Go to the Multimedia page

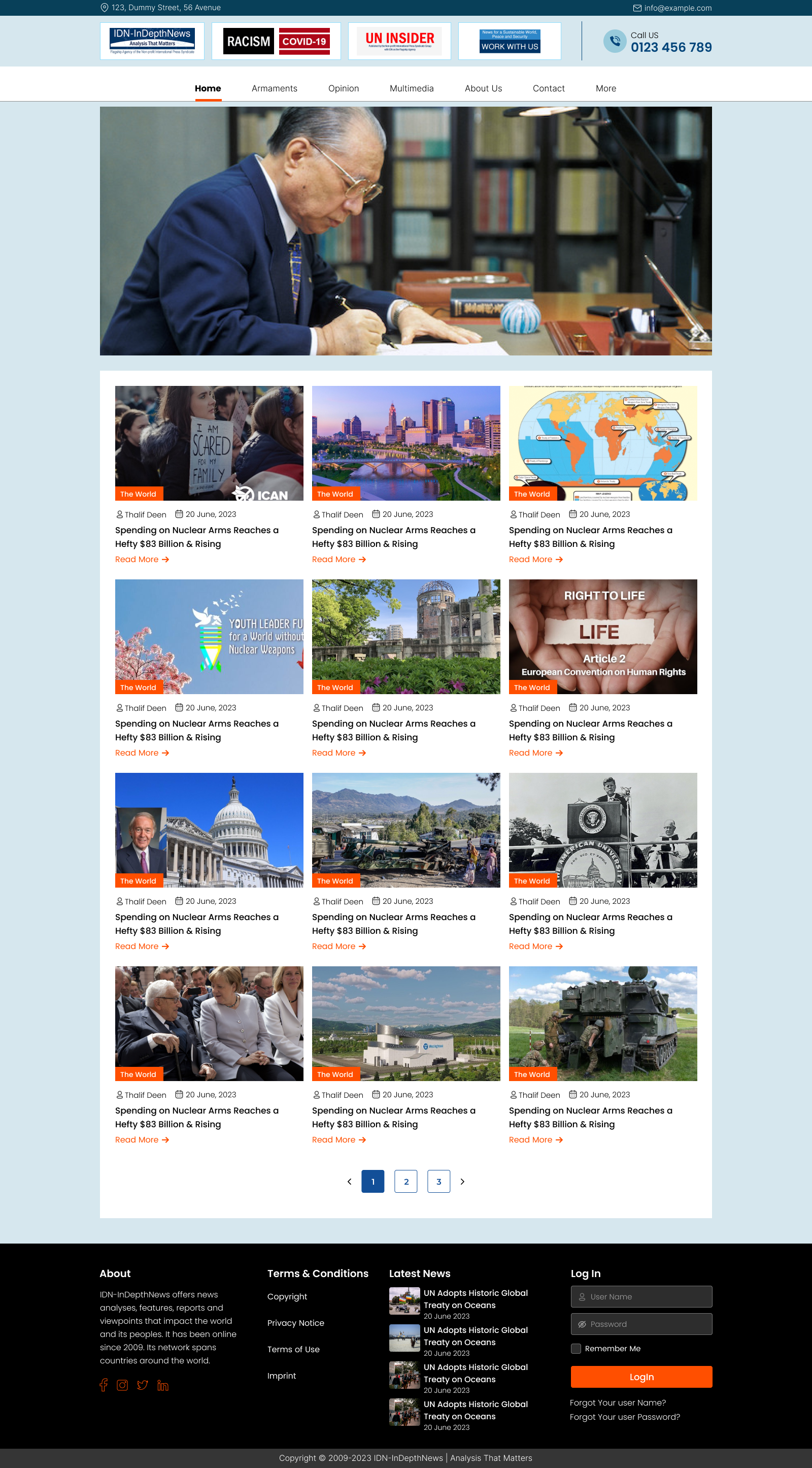coord(411,88)
